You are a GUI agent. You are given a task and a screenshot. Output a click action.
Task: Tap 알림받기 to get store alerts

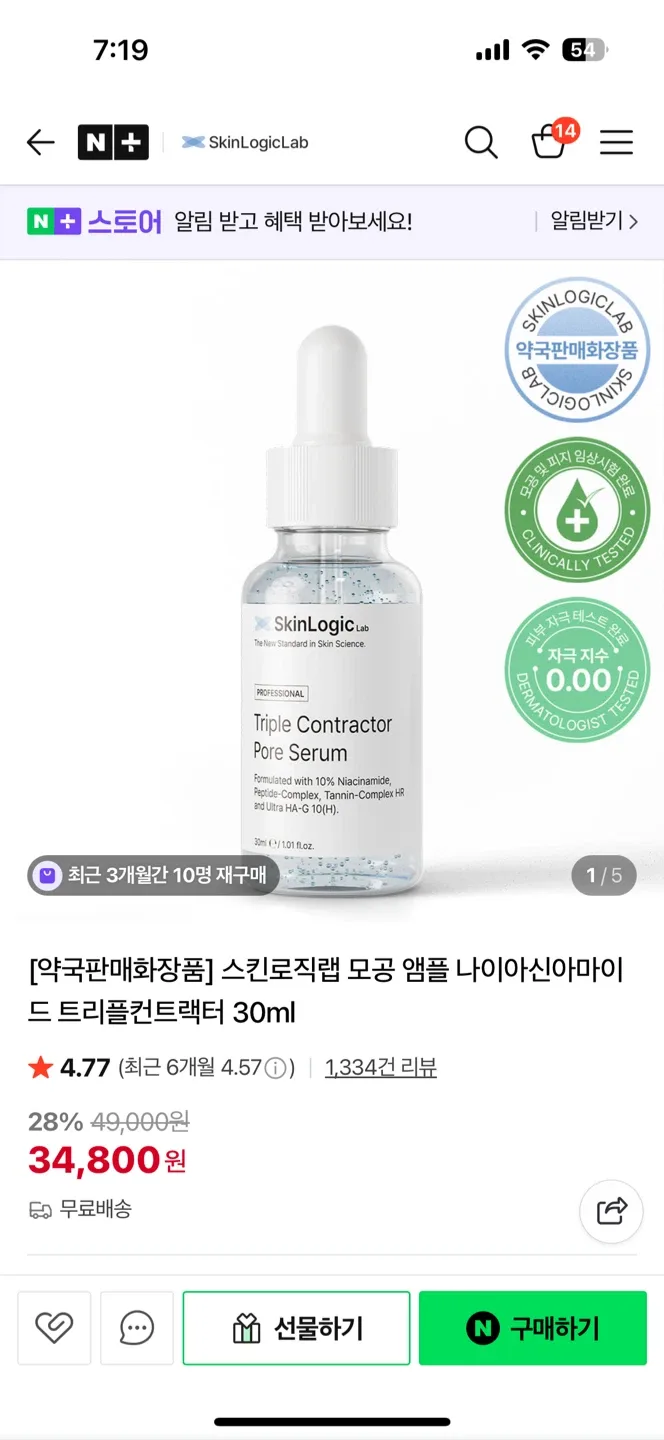pyautogui.click(x=594, y=221)
